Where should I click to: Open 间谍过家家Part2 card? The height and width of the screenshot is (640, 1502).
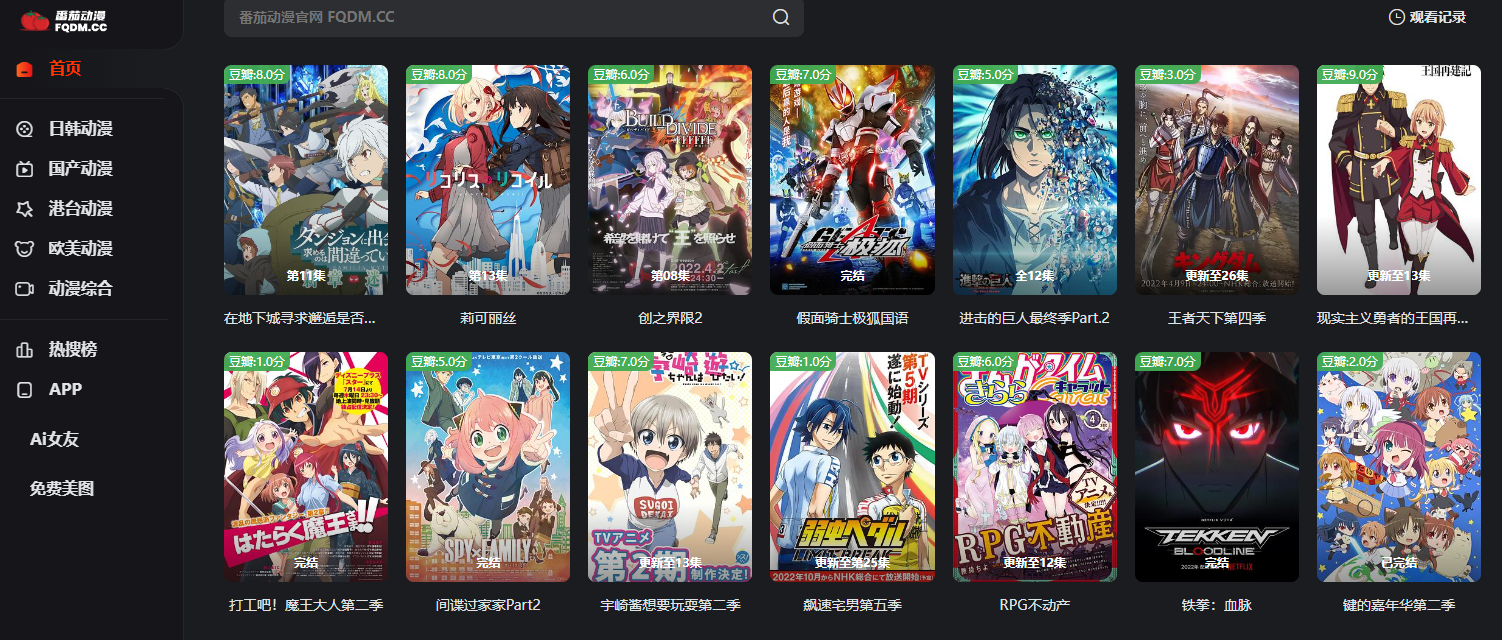coord(488,467)
